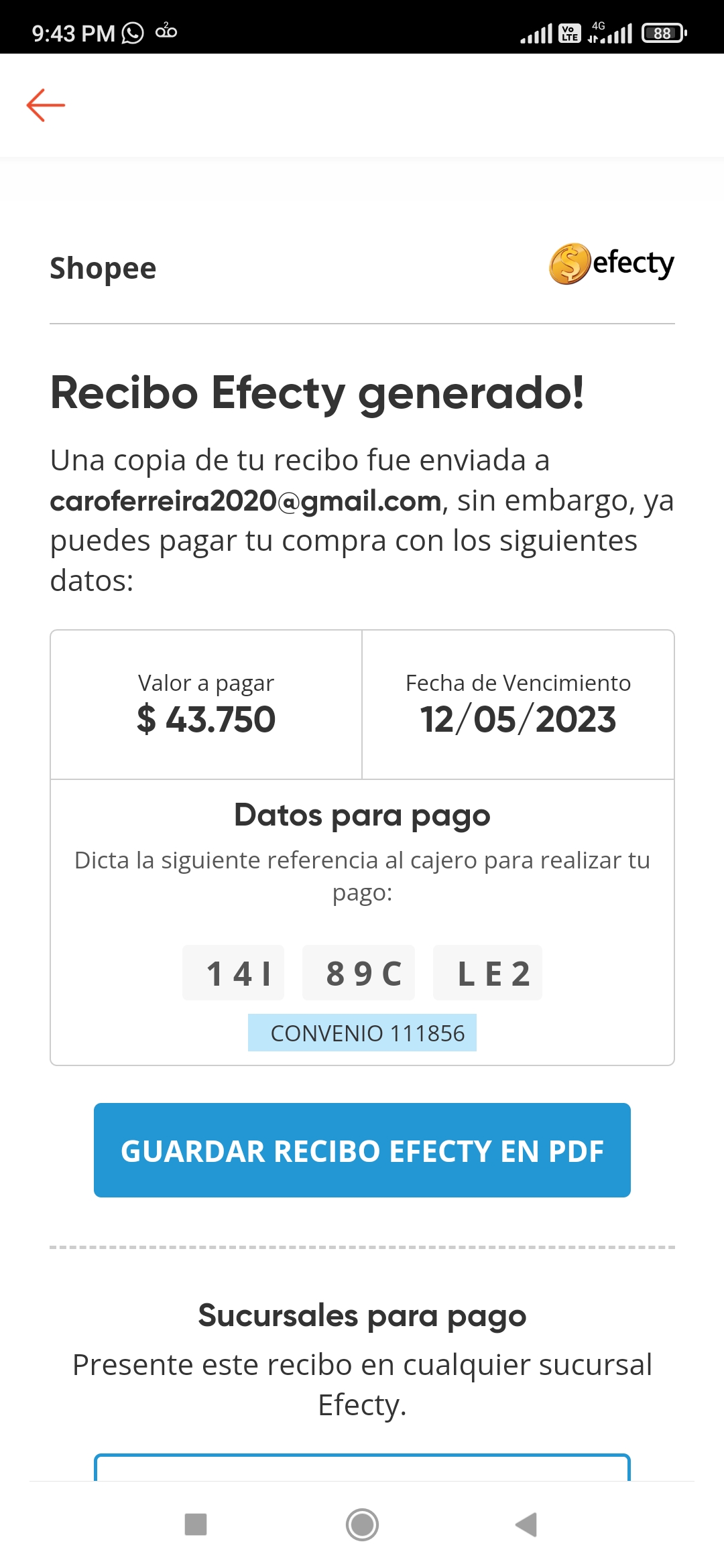Tap Guardar Recibo Efecty en PDF

[x=362, y=1150]
